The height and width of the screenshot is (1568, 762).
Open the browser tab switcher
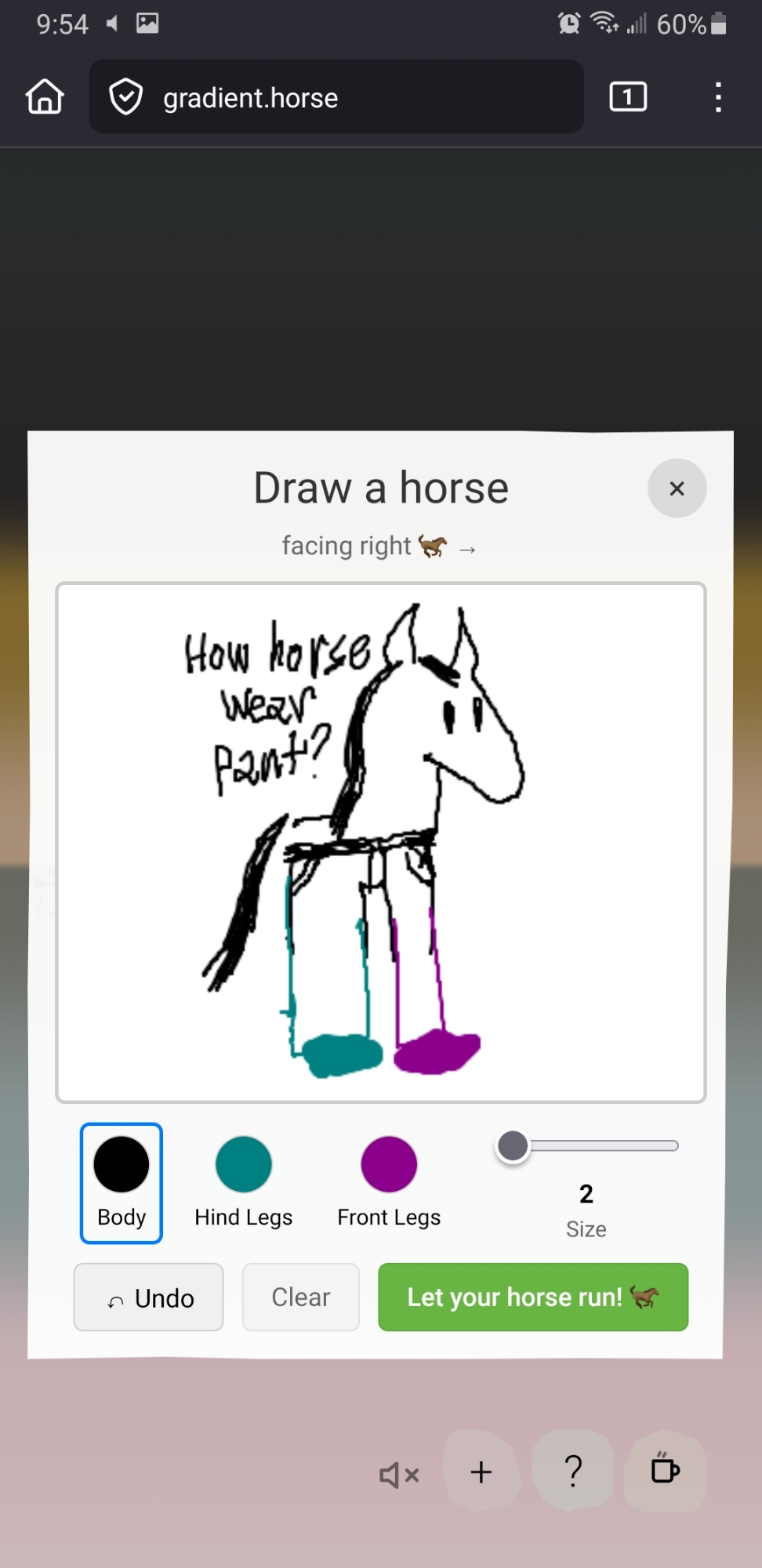coord(628,97)
